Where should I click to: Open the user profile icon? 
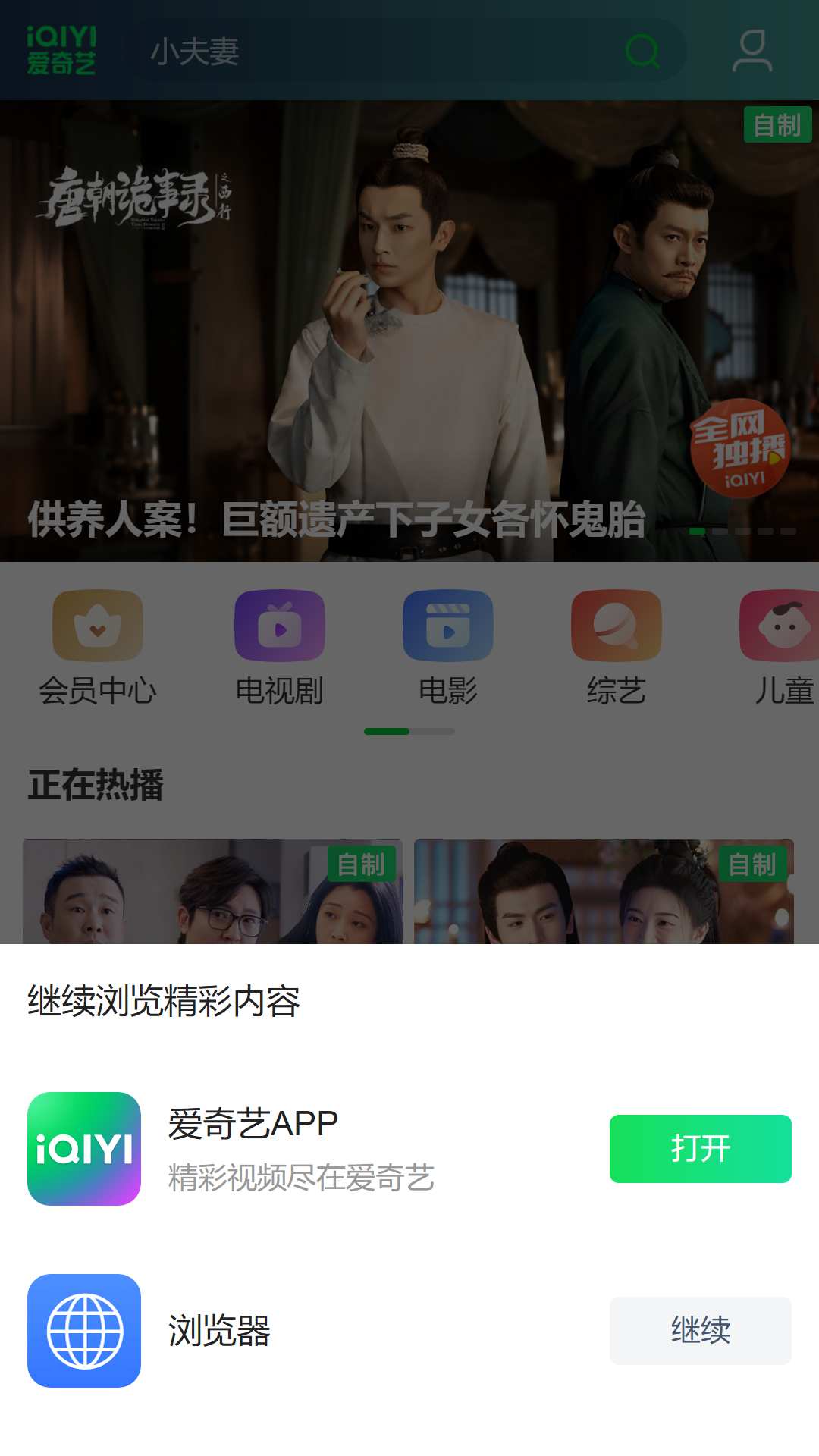752,51
